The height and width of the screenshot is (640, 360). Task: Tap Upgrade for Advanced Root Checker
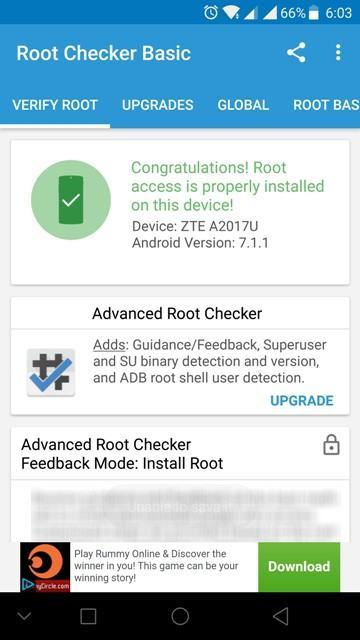click(302, 400)
